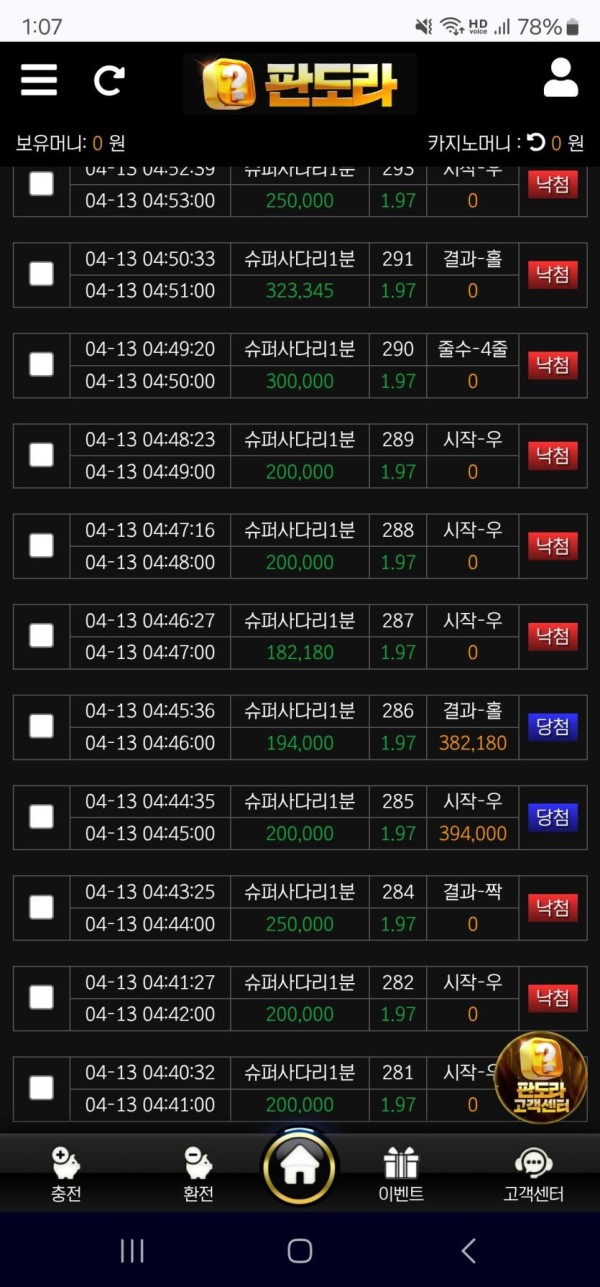Tick the checkbox for round 282

[41, 997]
